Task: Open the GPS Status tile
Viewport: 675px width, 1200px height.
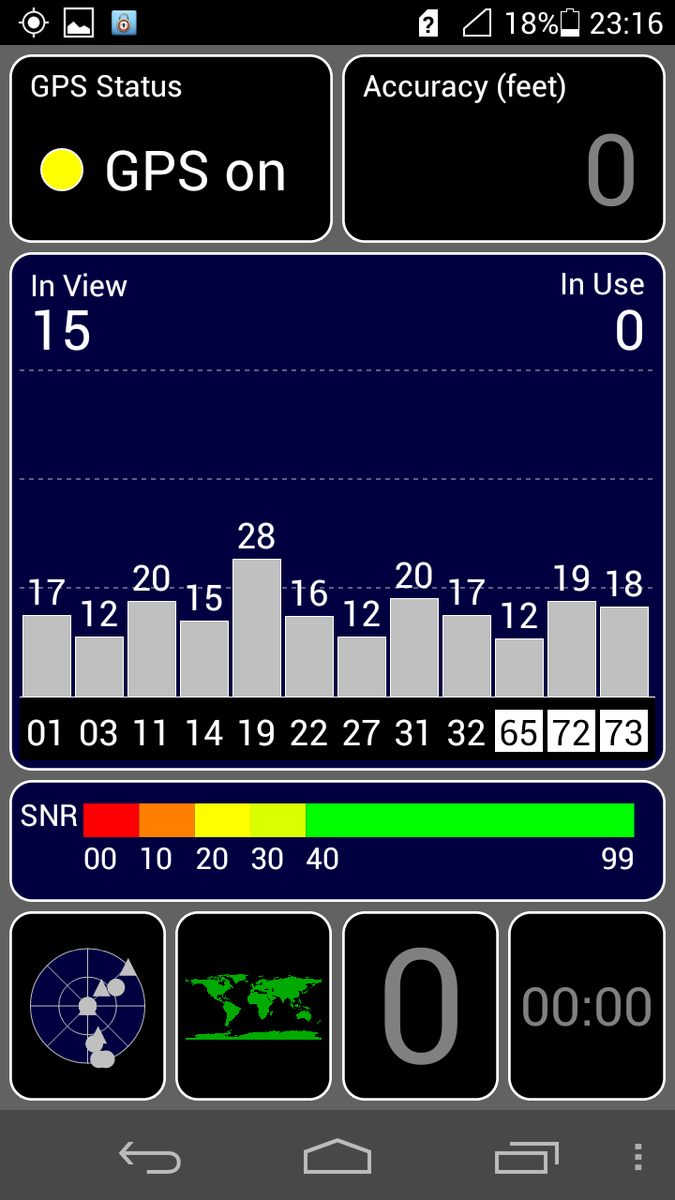Action: pos(170,148)
